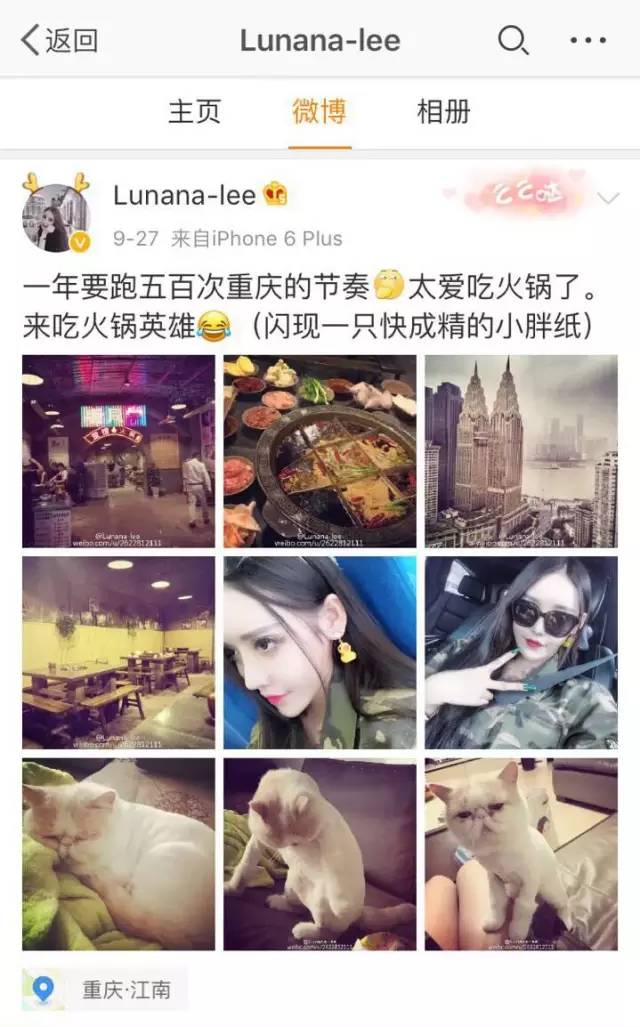Go back using the 返回 arrow
The width and height of the screenshot is (640, 1027).
click(58, 40)
